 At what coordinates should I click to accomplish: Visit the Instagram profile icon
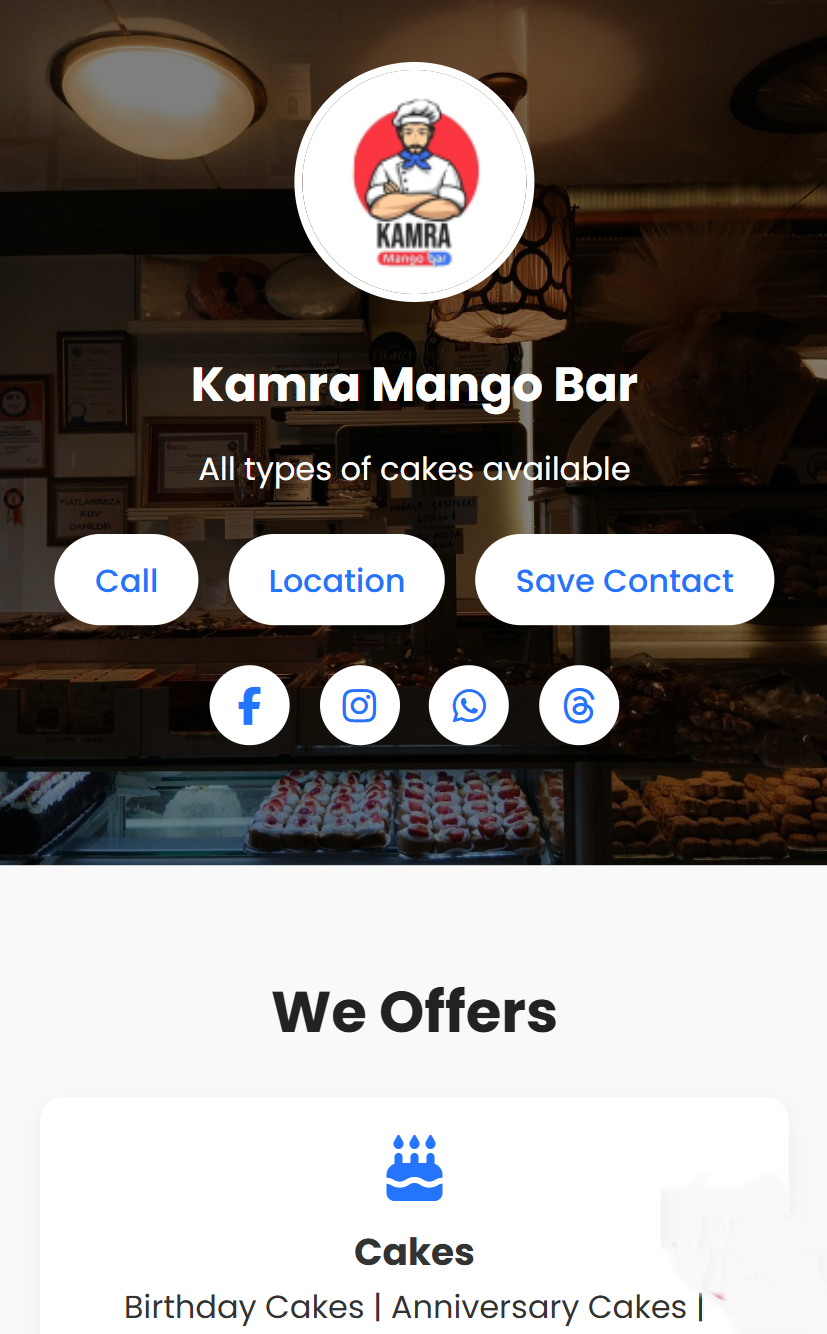[359, 706]
